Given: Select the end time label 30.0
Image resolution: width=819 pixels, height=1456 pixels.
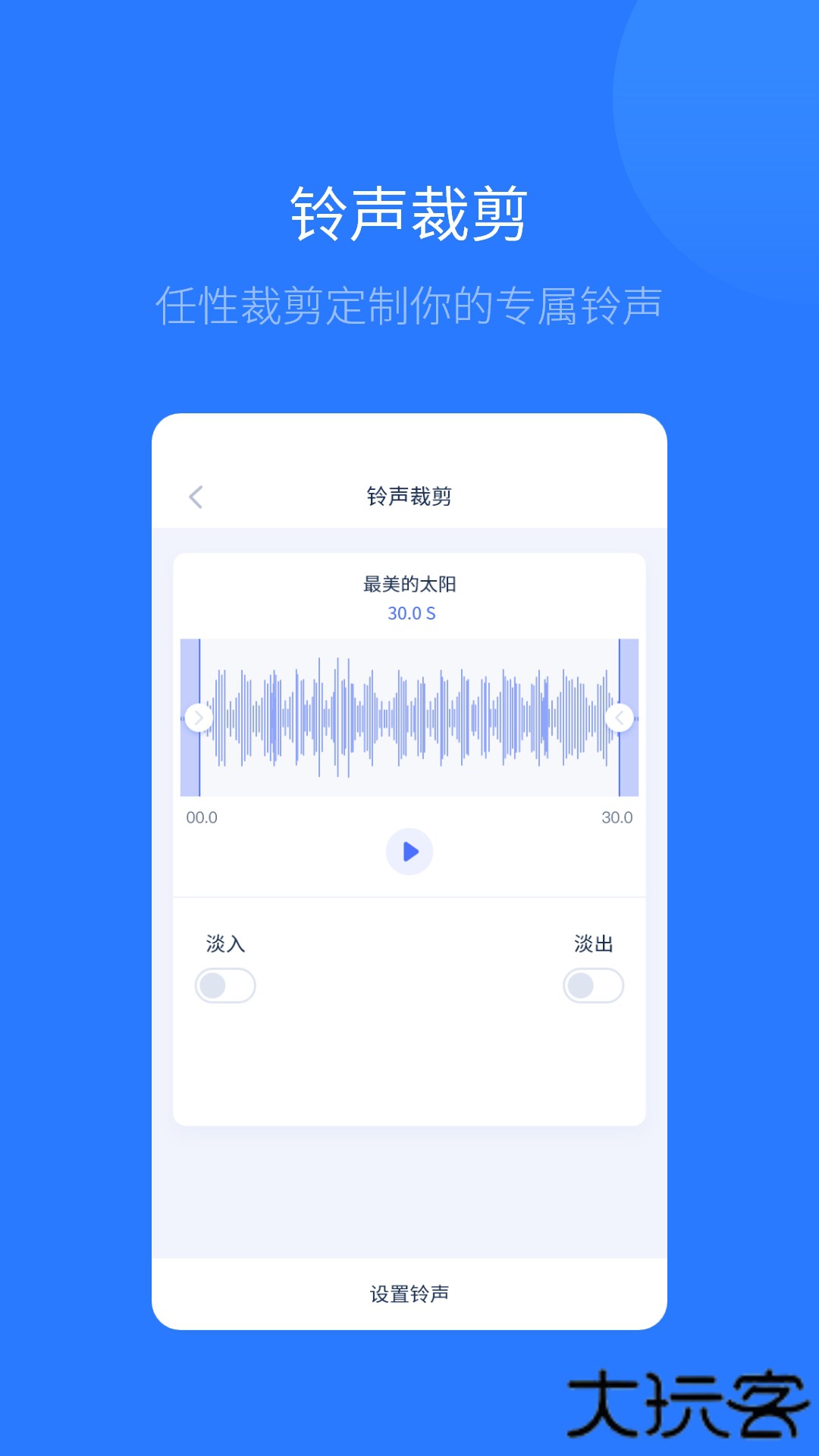Looking at the screenshot, I should (617, 818).
